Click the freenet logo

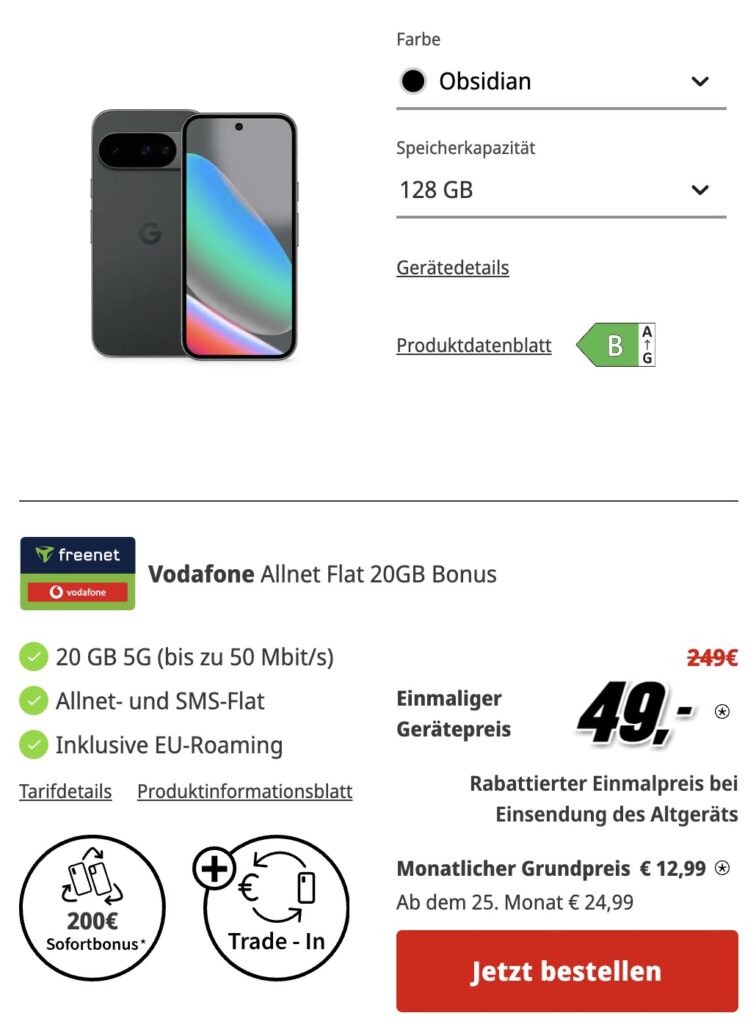tap(79, 554)
